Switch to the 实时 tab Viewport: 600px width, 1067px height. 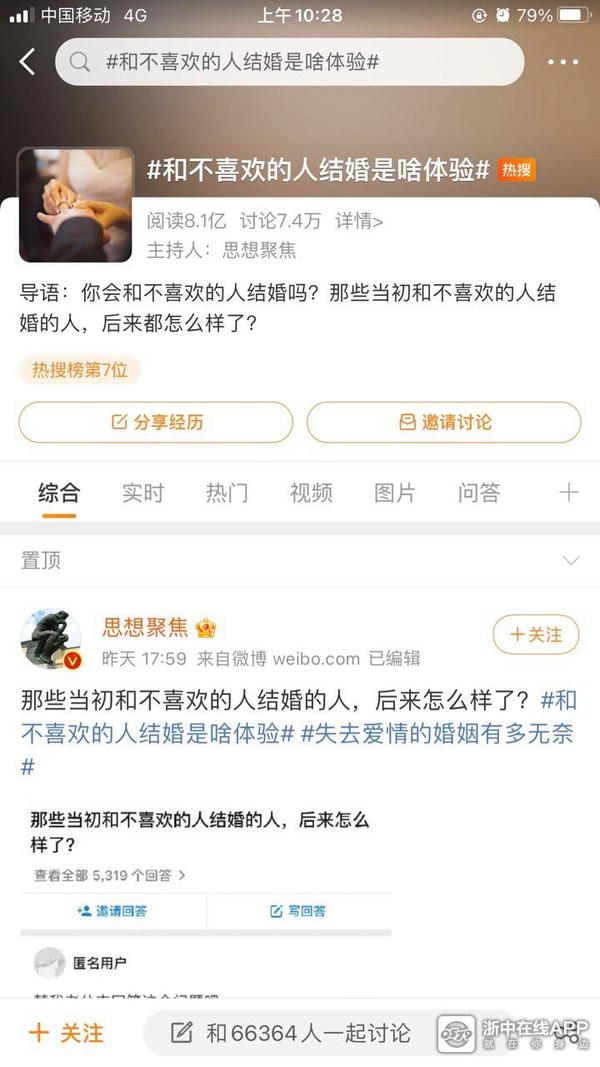pos(143,493)
